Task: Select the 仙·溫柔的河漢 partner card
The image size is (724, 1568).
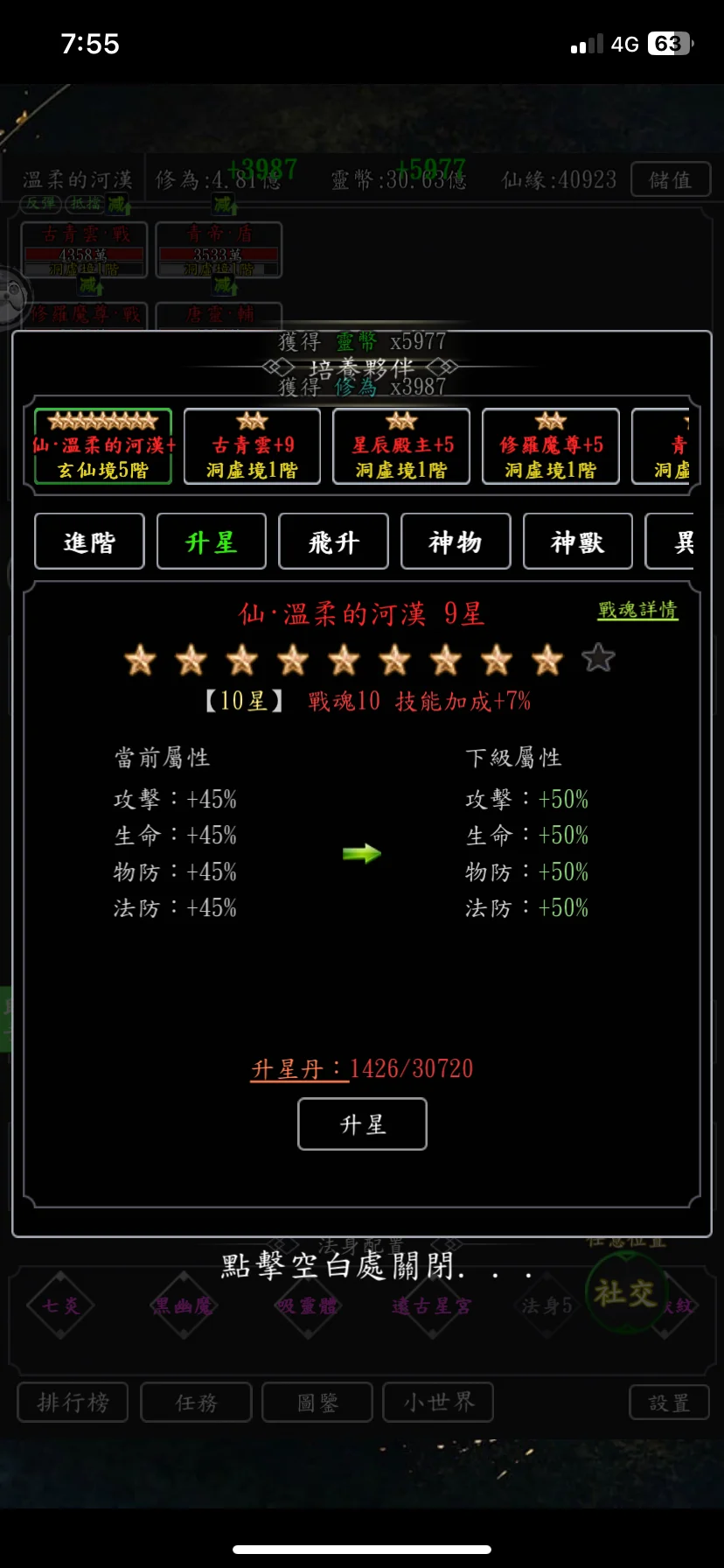Action: click(x=103, y=446)
